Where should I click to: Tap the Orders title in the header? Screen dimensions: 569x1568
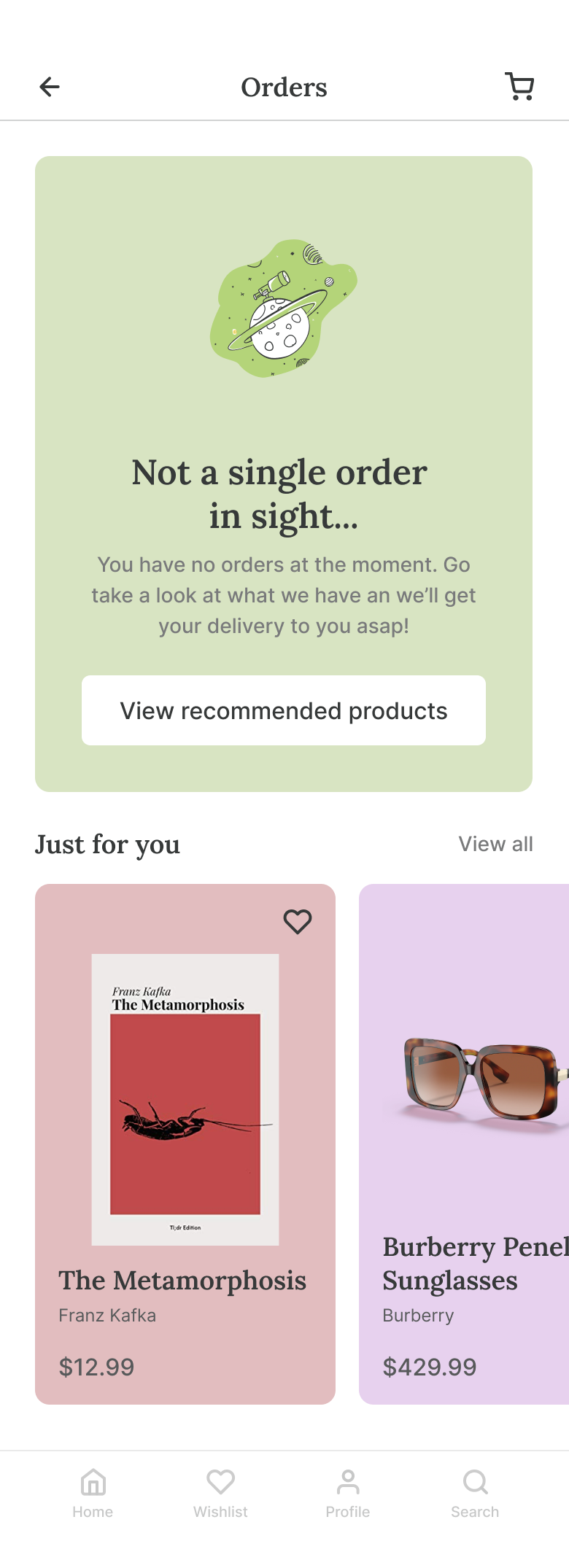click(x=284, y=87)
